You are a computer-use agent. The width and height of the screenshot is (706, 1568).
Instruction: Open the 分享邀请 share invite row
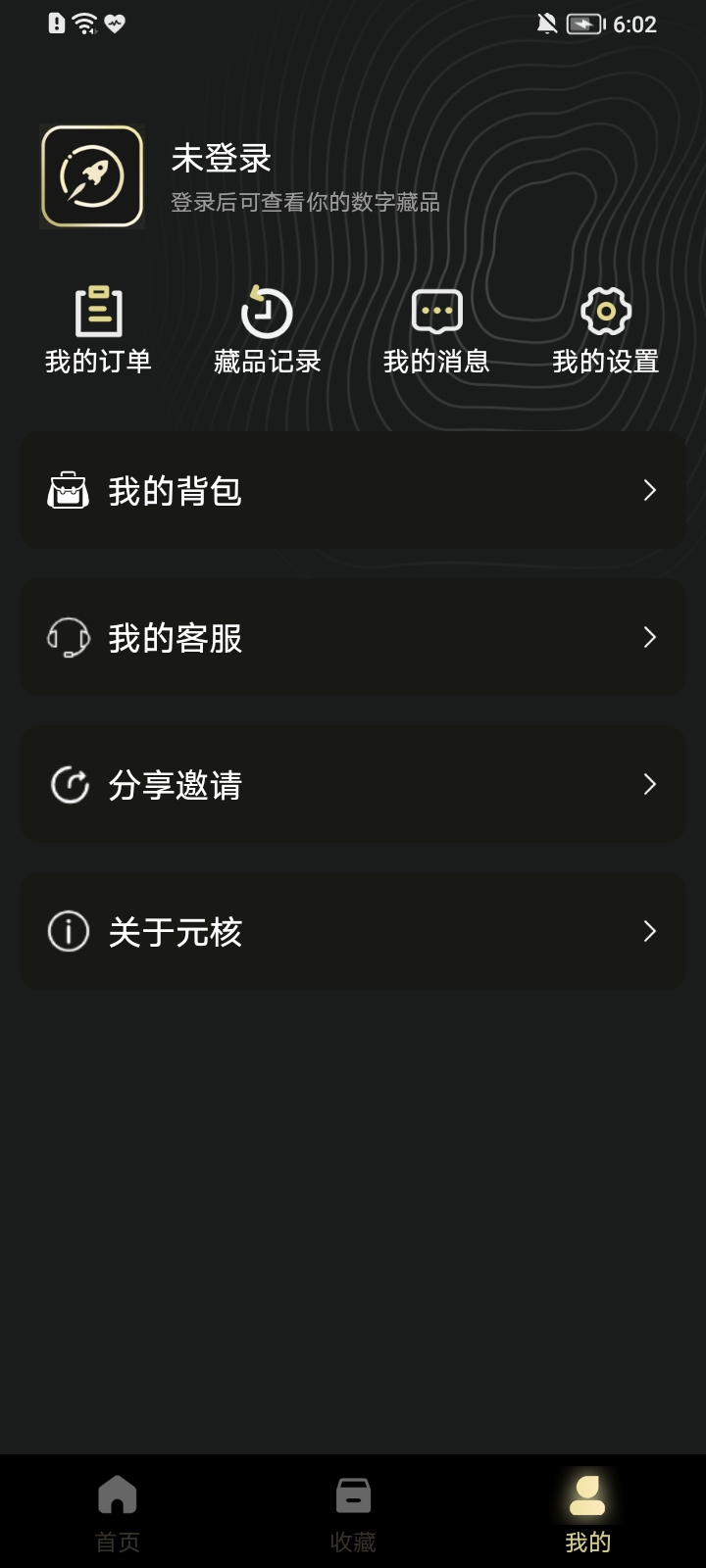point(353,784)
